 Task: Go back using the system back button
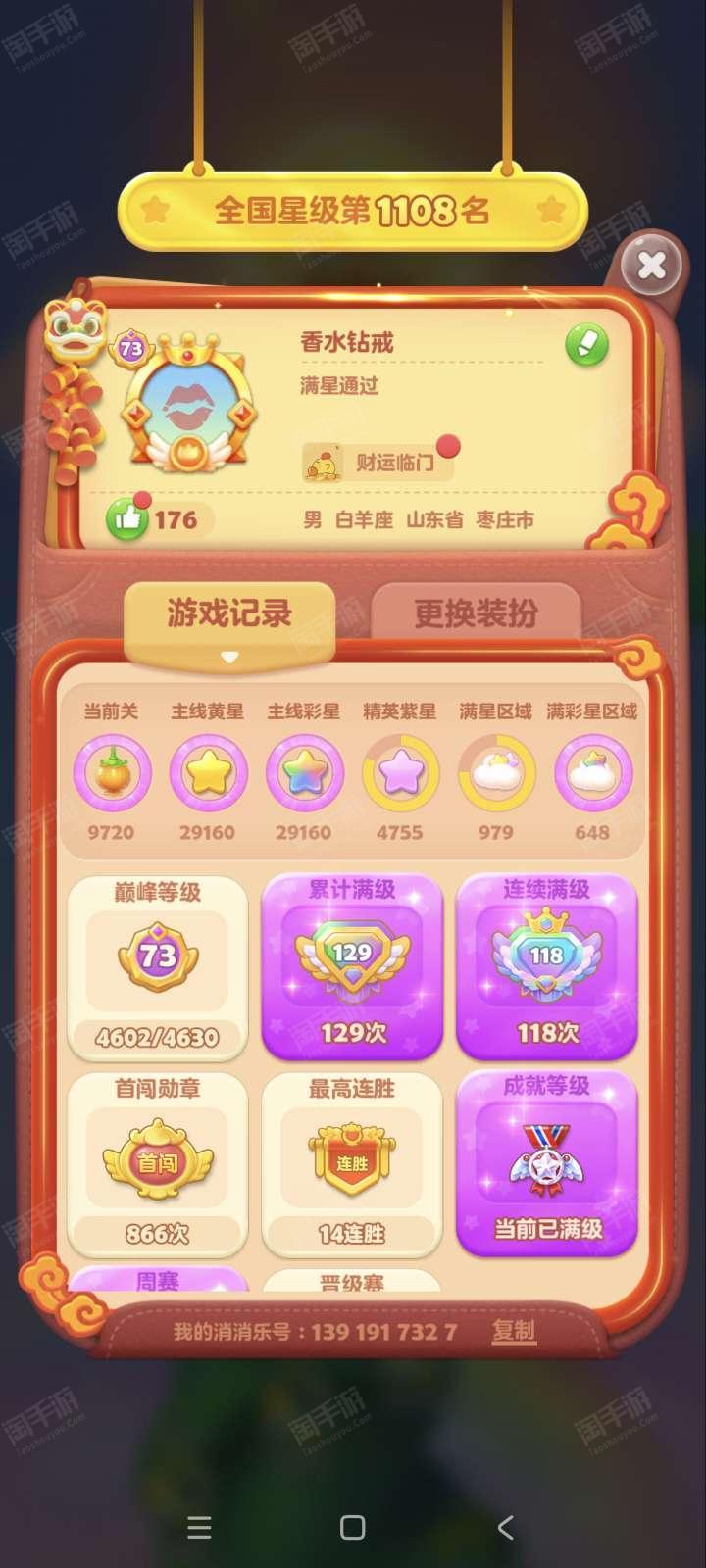pyautogui.click(x=505, y=1527)
